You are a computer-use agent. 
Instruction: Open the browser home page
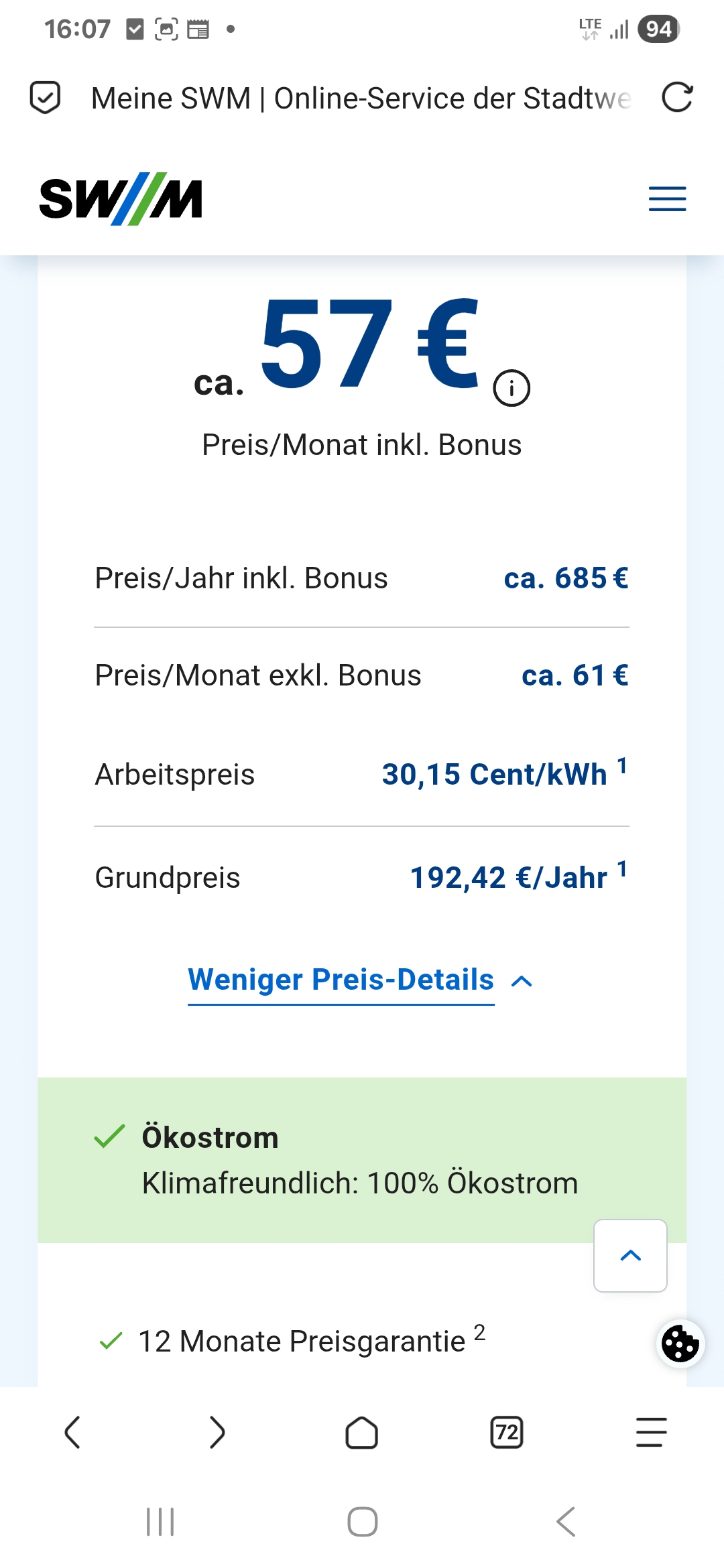click(x=361, y=1433)
